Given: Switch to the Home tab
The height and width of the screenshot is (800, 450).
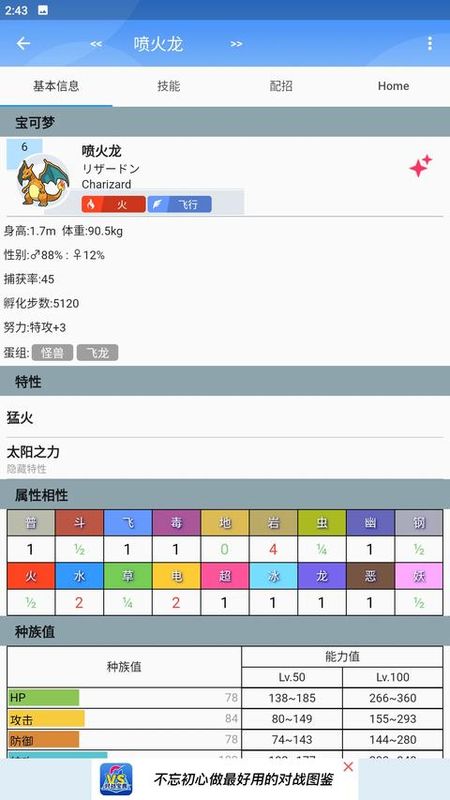Looking at the screenshot, I should click(393, 86).
